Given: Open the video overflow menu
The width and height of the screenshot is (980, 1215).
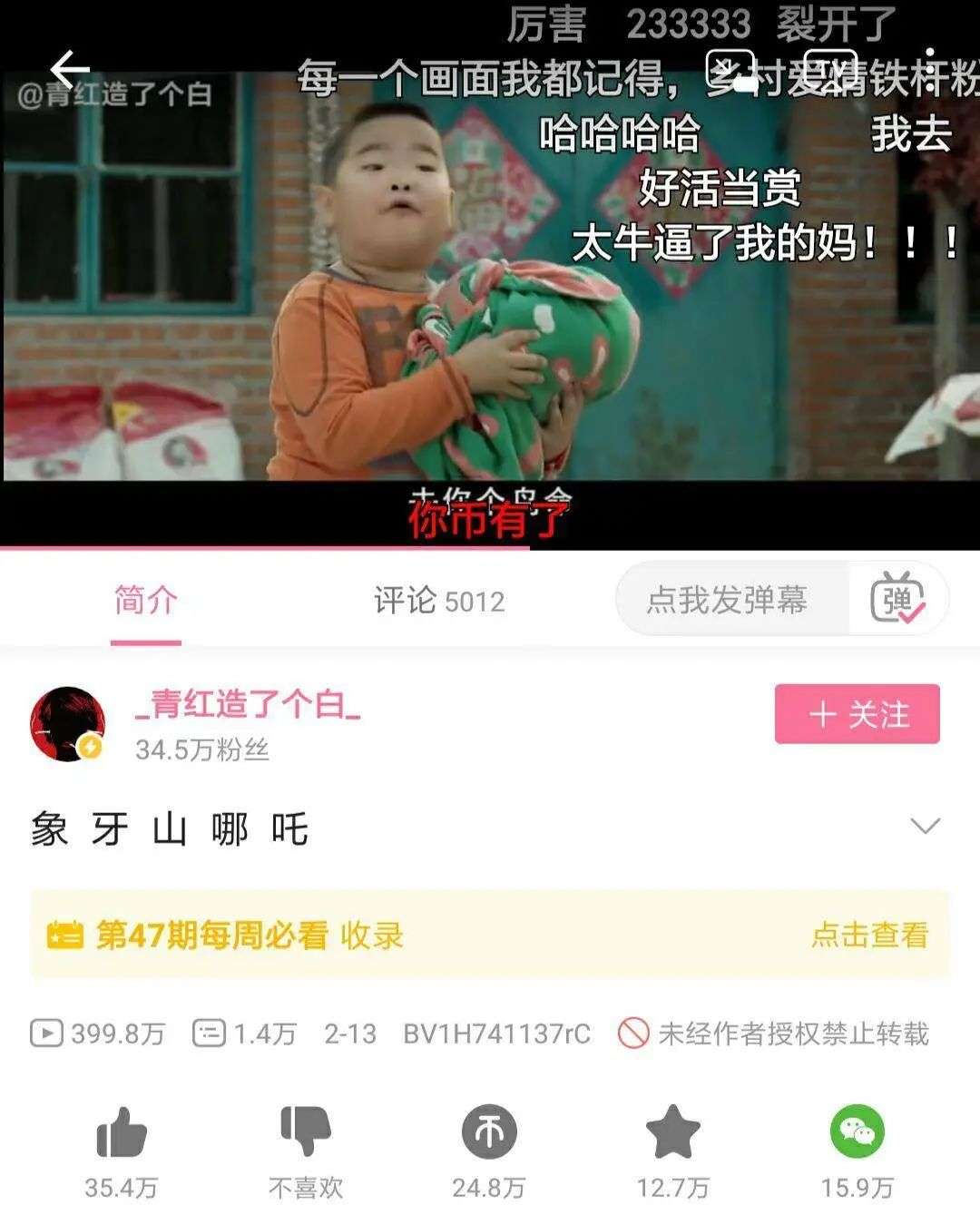Looking at the screenshot, I should pos(930,70).
